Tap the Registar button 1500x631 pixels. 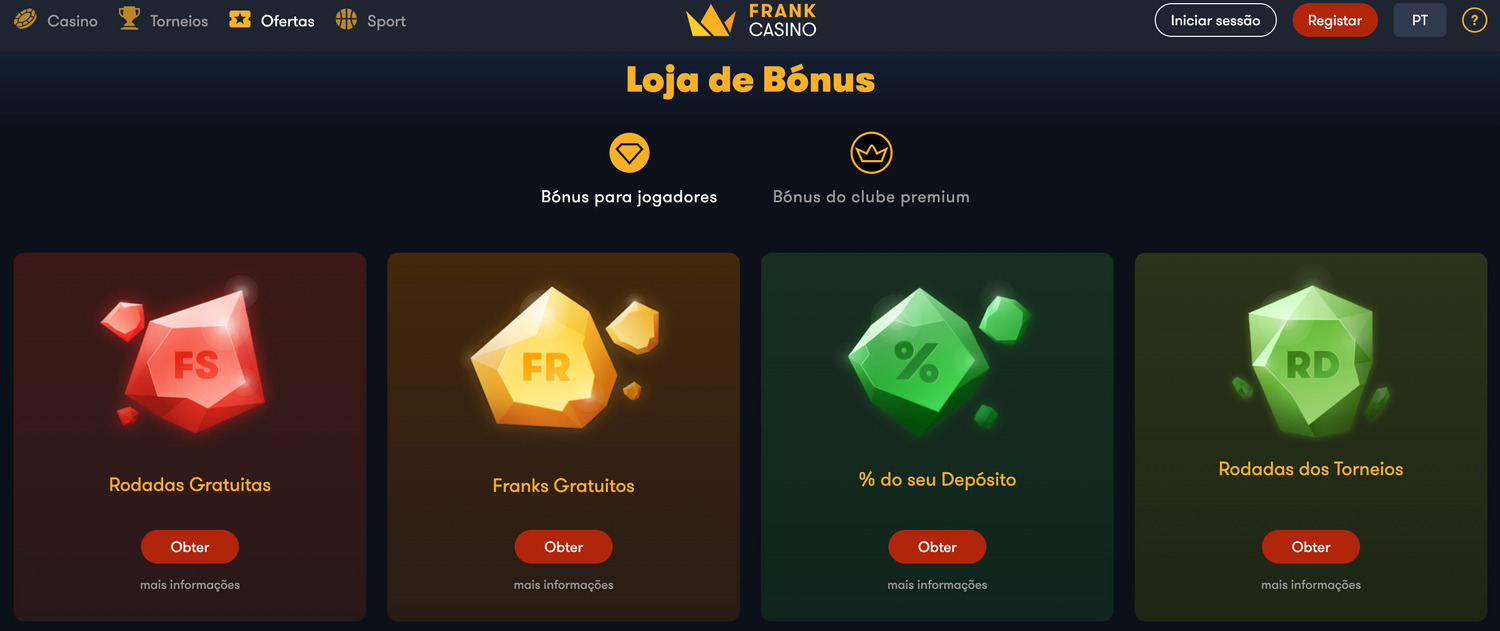tap(1334, 21)
